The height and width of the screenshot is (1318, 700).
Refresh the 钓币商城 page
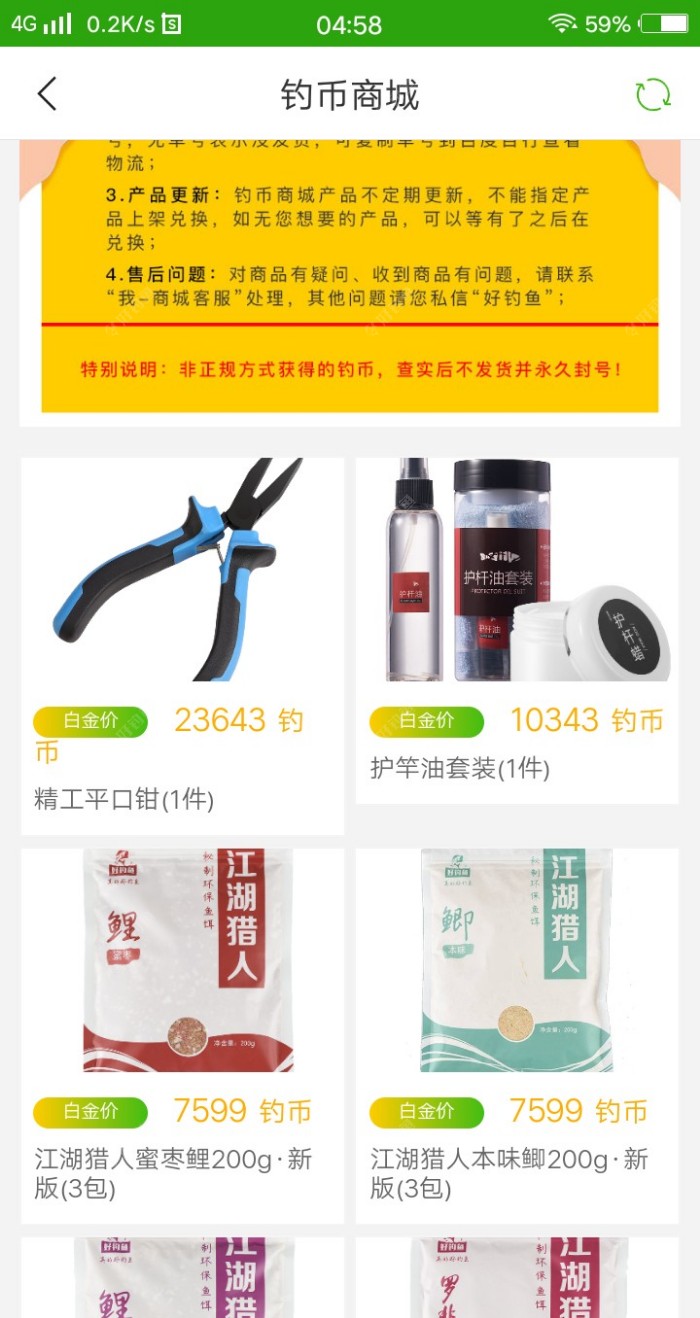[x=653, y=94]
